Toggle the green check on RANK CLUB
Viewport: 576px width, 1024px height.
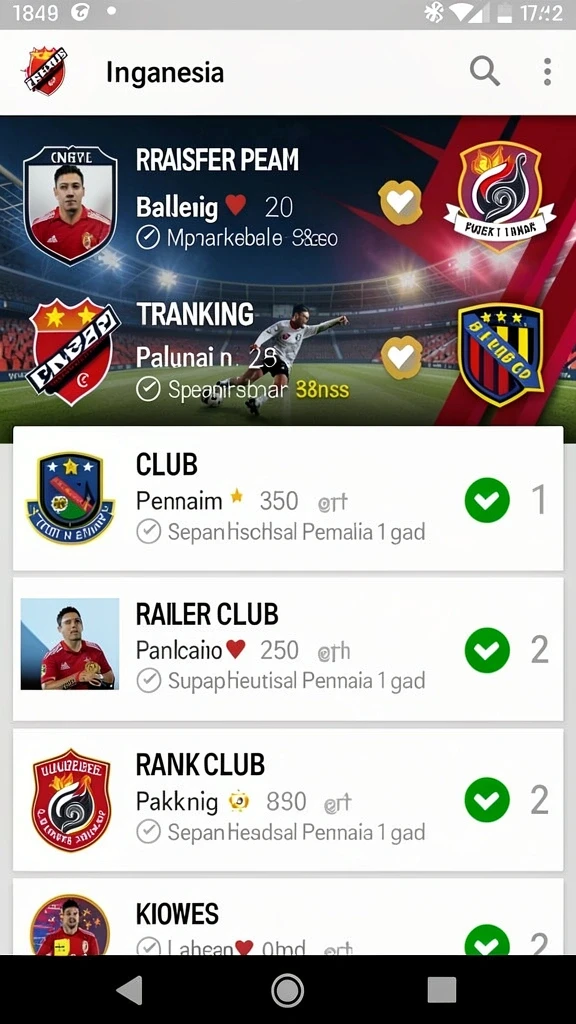pos(487,800)
